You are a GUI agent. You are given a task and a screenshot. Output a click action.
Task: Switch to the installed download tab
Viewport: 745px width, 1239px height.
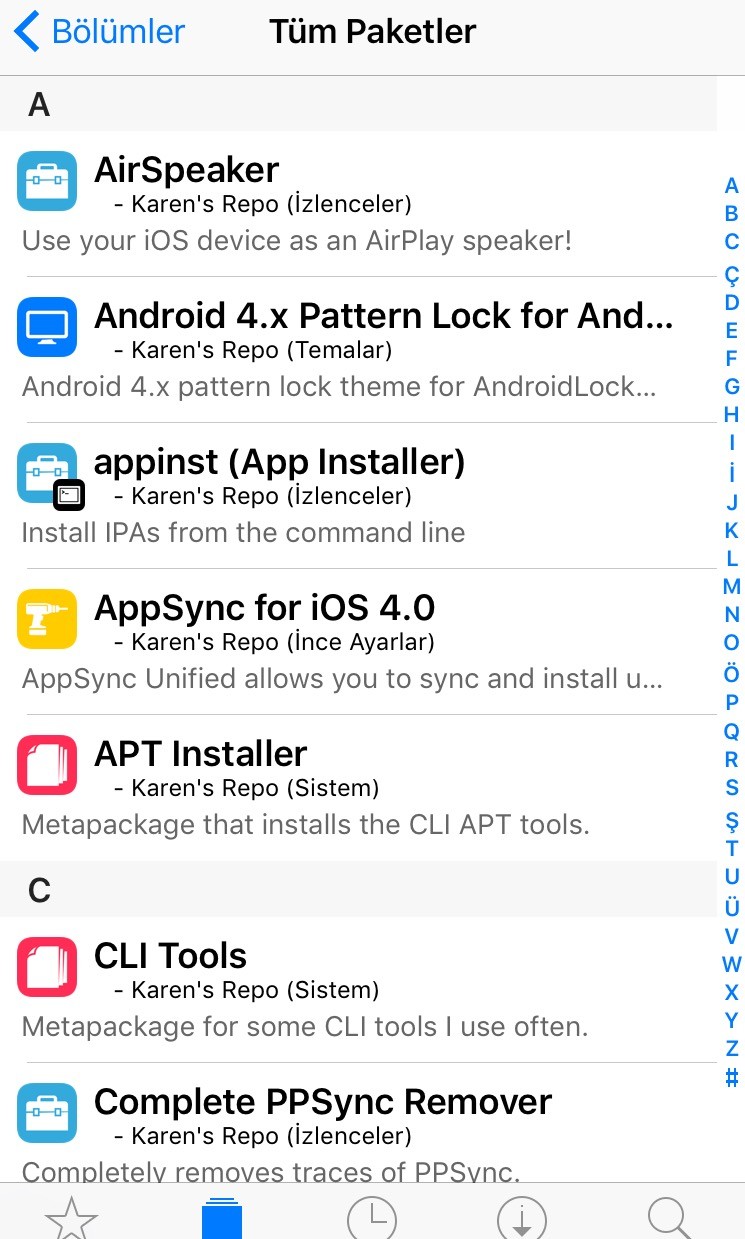tap(522, 1218)
